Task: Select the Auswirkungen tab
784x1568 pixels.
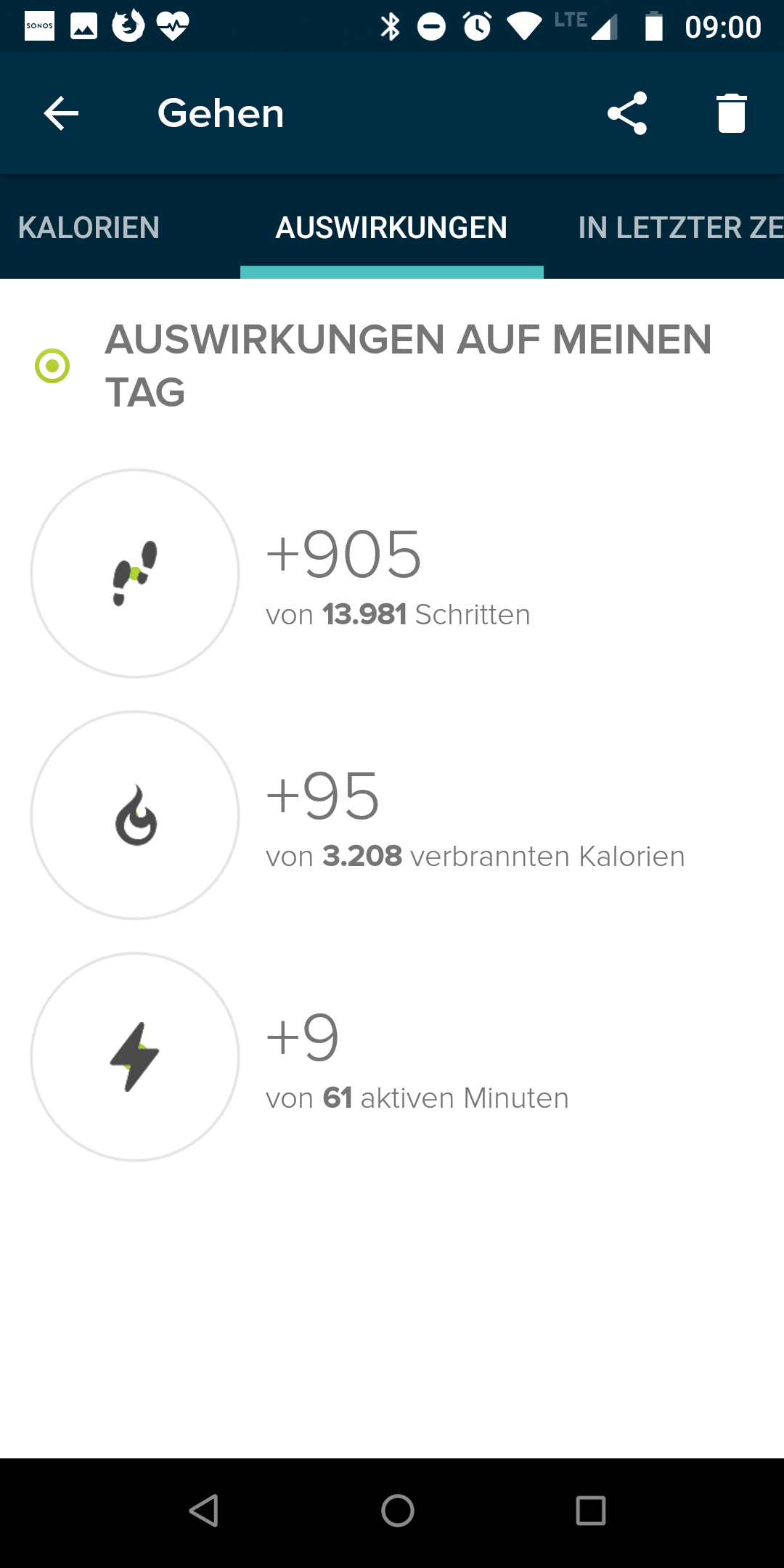Action: [x=391, y=228]
